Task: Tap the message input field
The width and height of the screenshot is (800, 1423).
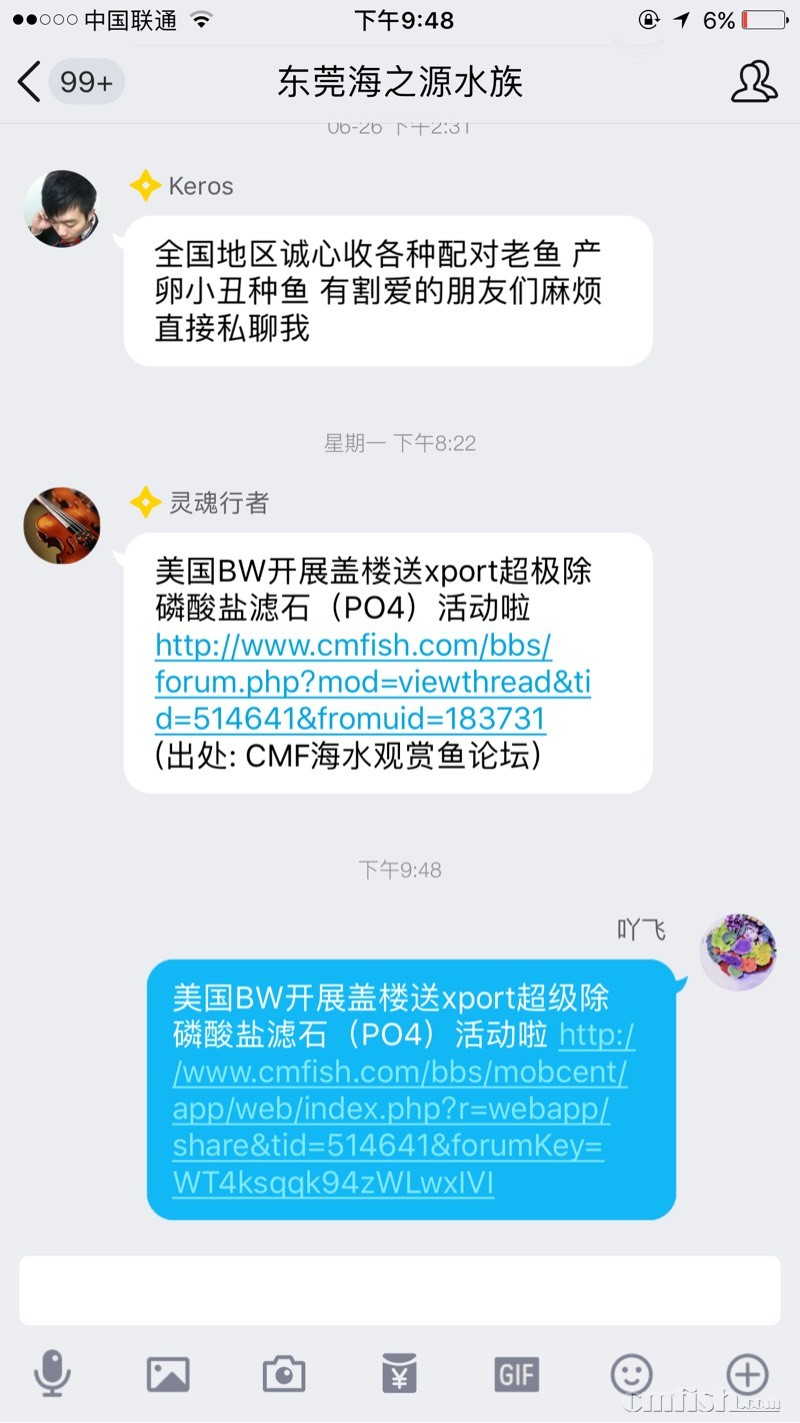Action: (x=399, y=1290)
